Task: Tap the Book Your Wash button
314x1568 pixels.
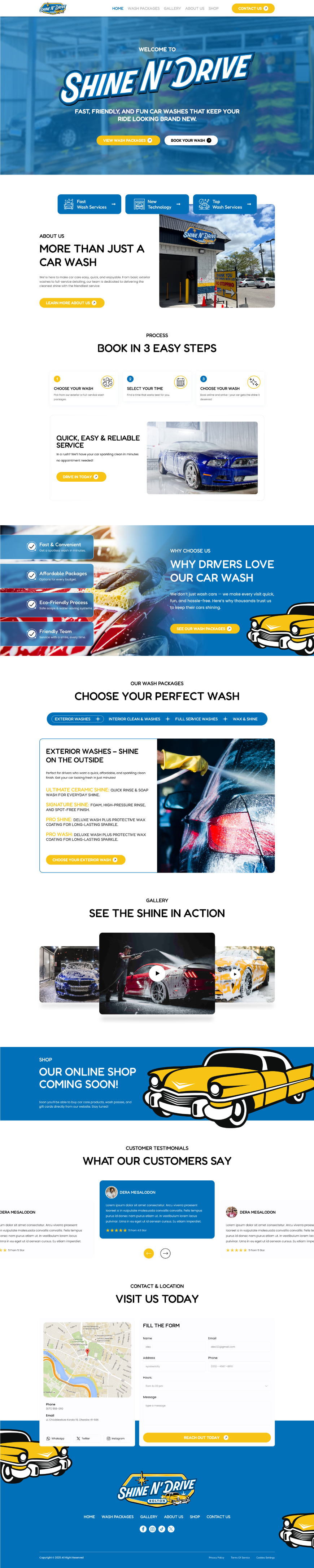Action: (x=191, y=141)
